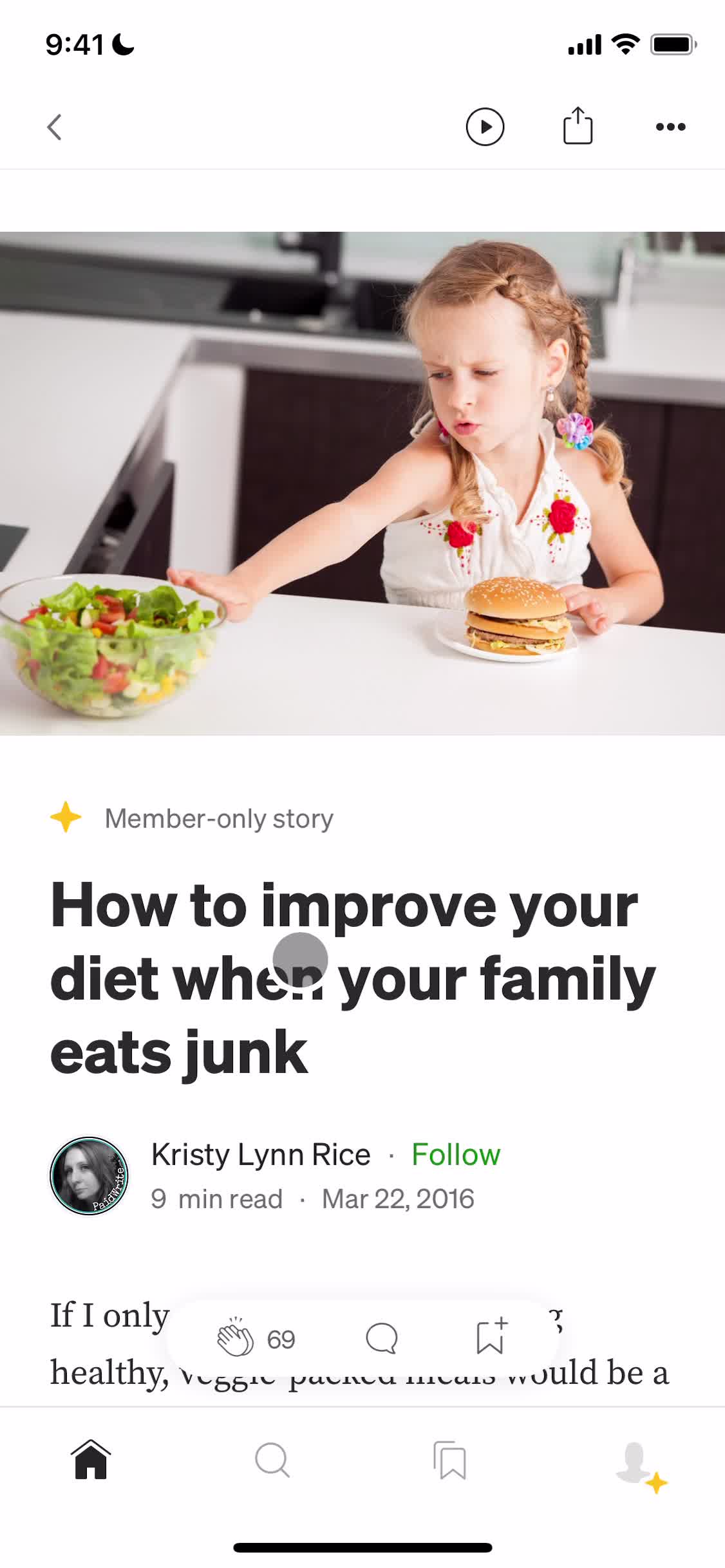Share this story

pos(578,126)
